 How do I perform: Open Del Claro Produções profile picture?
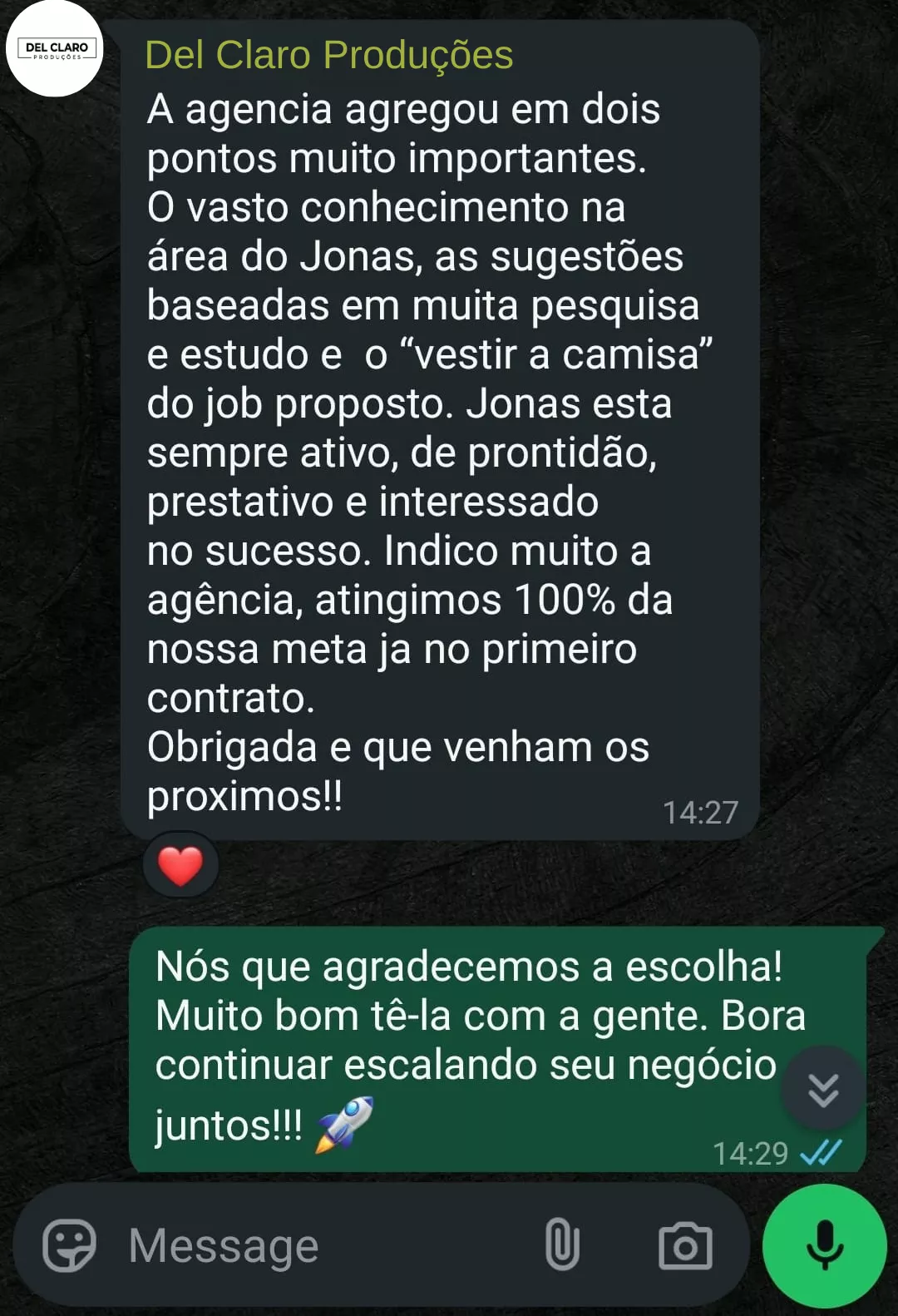click(55, 49)
